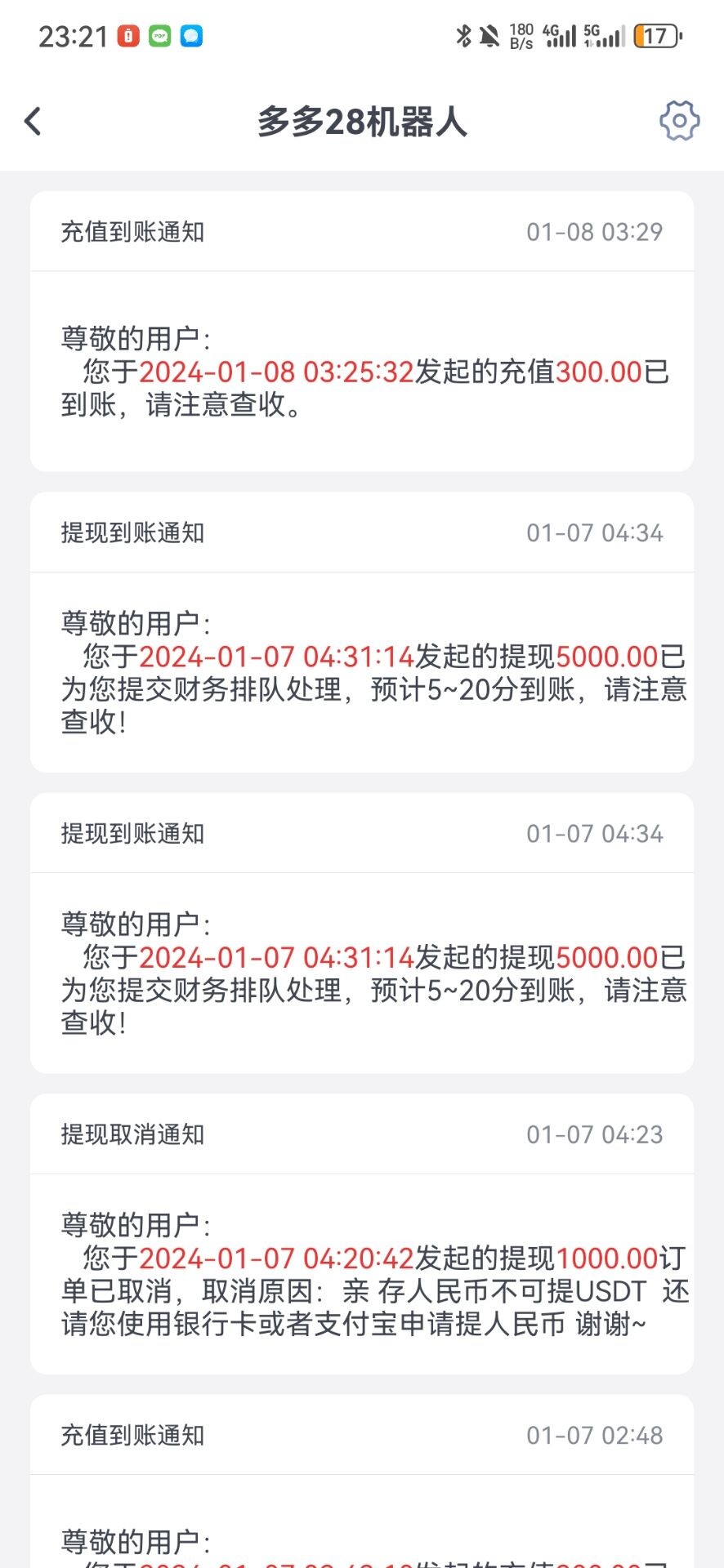
Task: Go back from 多多28机器人 chat
Action: [x=34, y=122]
